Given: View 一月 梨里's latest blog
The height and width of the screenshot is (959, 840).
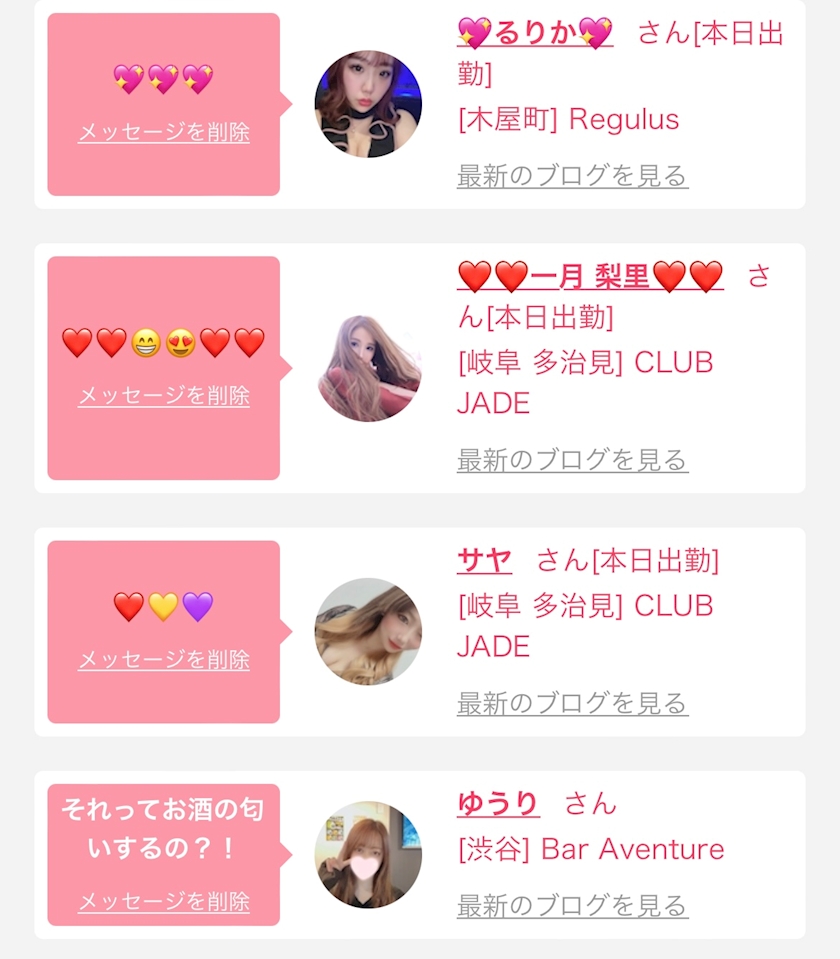Looking at the screenshot, I should 572,460.
